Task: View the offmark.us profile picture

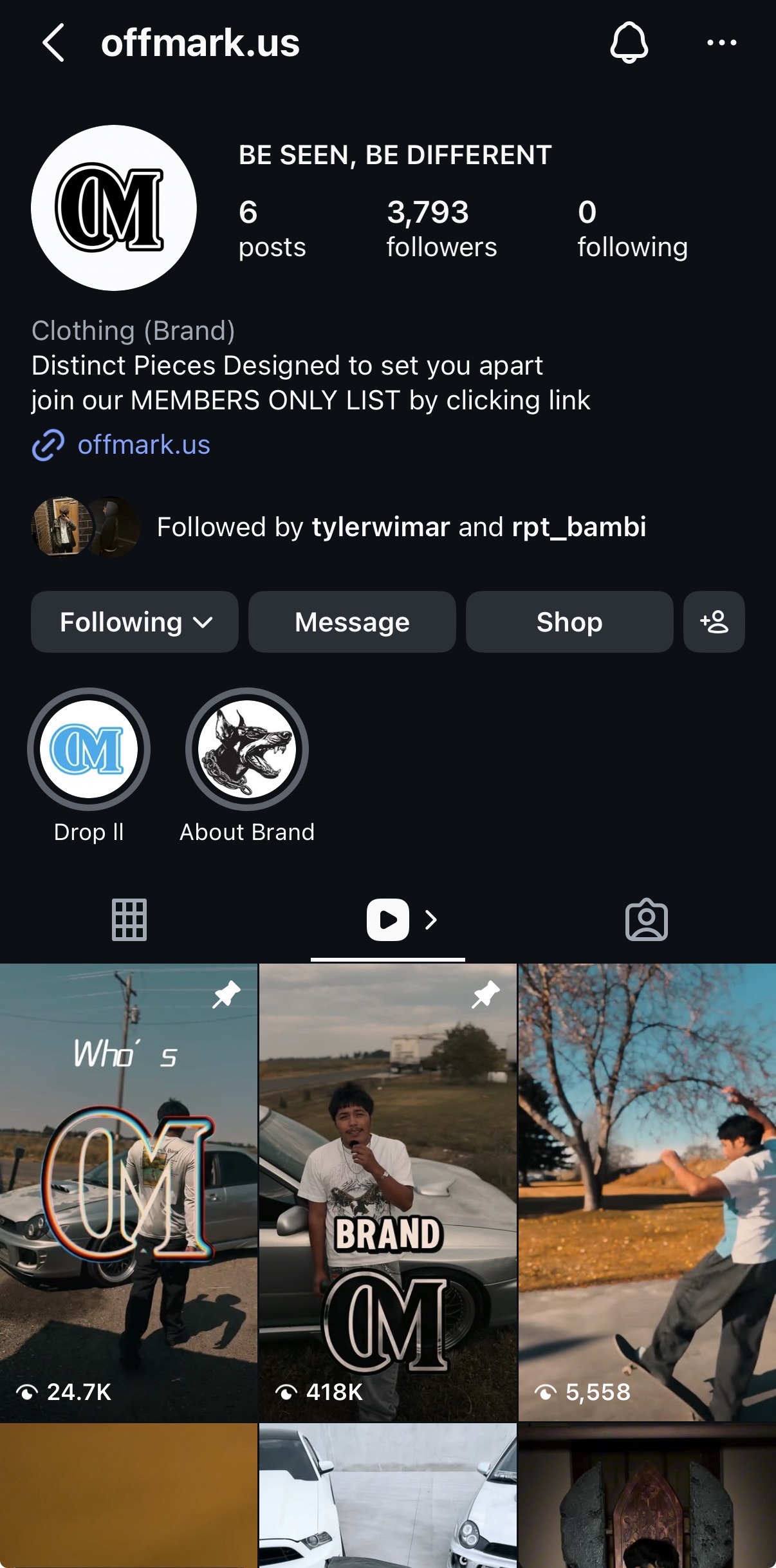Action: pos(114,208)
